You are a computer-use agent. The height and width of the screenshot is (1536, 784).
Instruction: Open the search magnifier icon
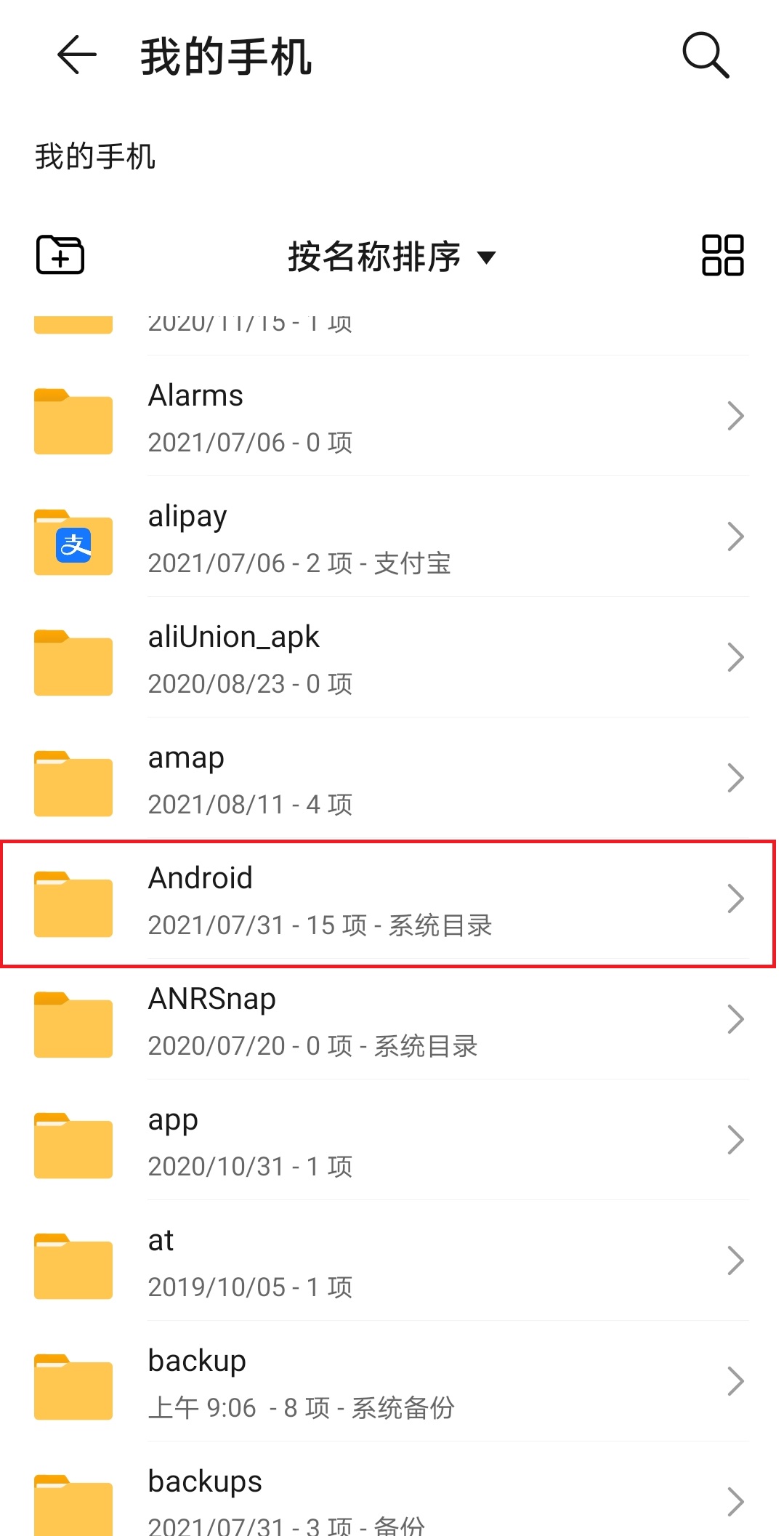705,55
